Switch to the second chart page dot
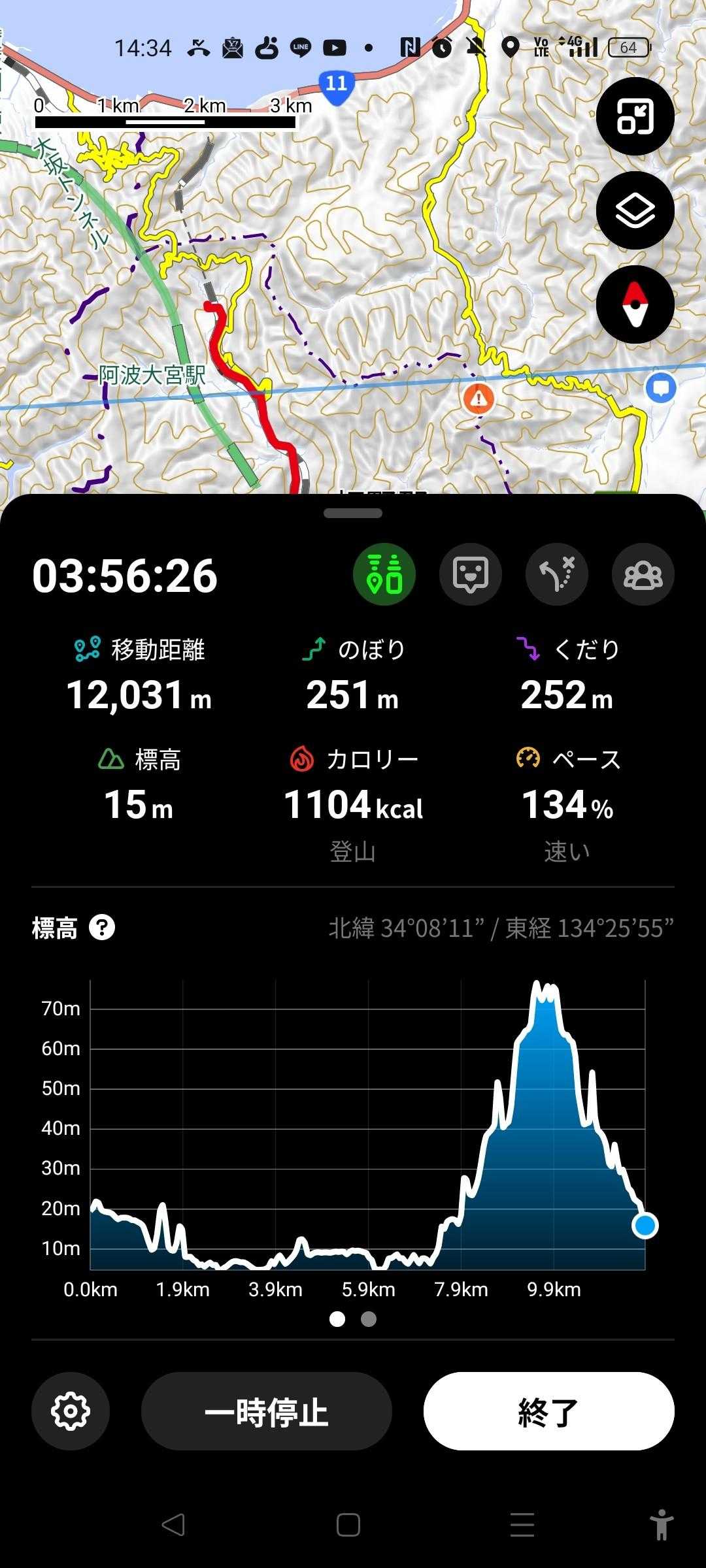The height and width of the screenshot is (1568, 706). click(369, 1319)
